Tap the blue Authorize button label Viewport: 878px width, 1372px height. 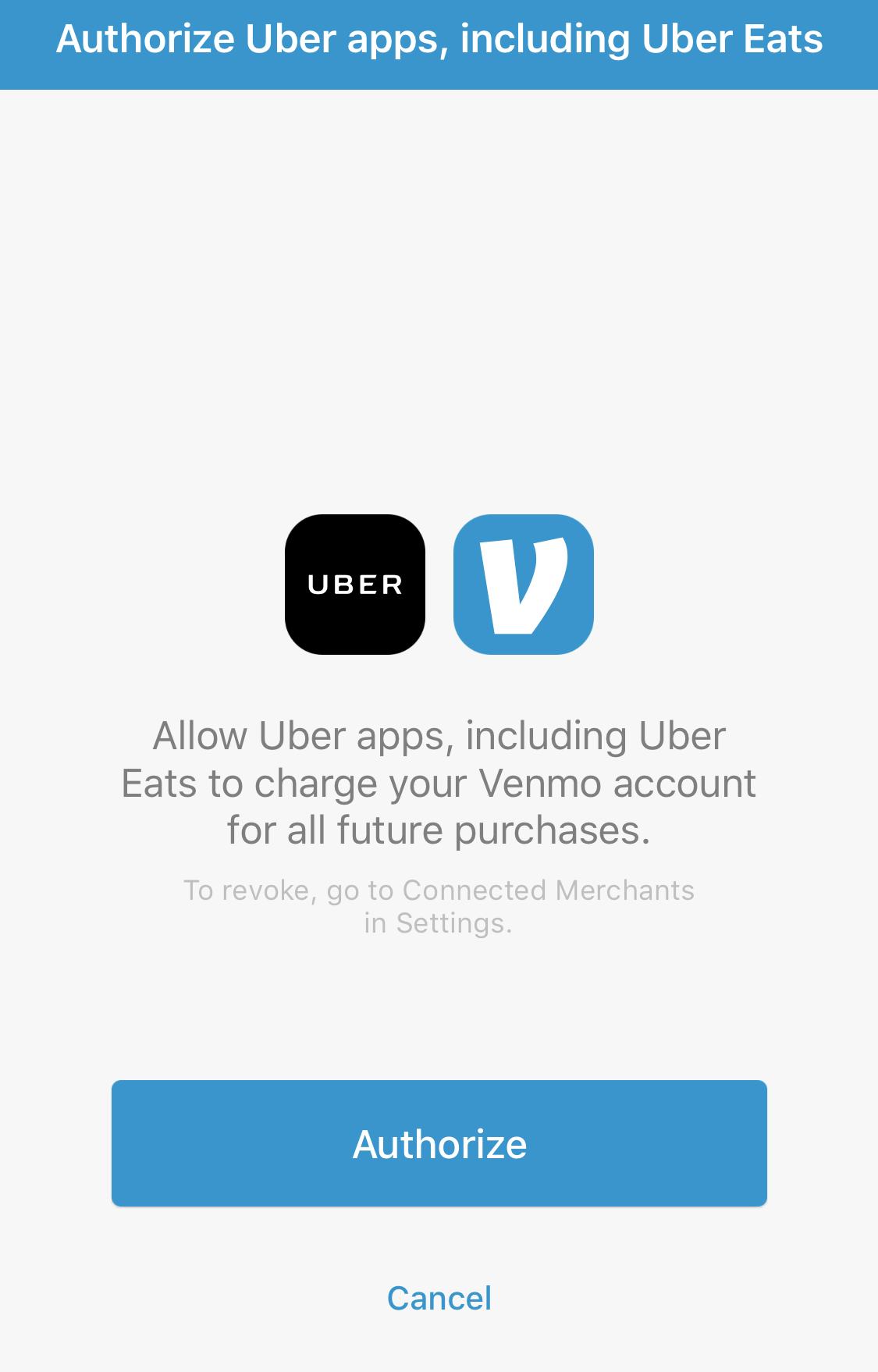click(x=439, y=1143)
